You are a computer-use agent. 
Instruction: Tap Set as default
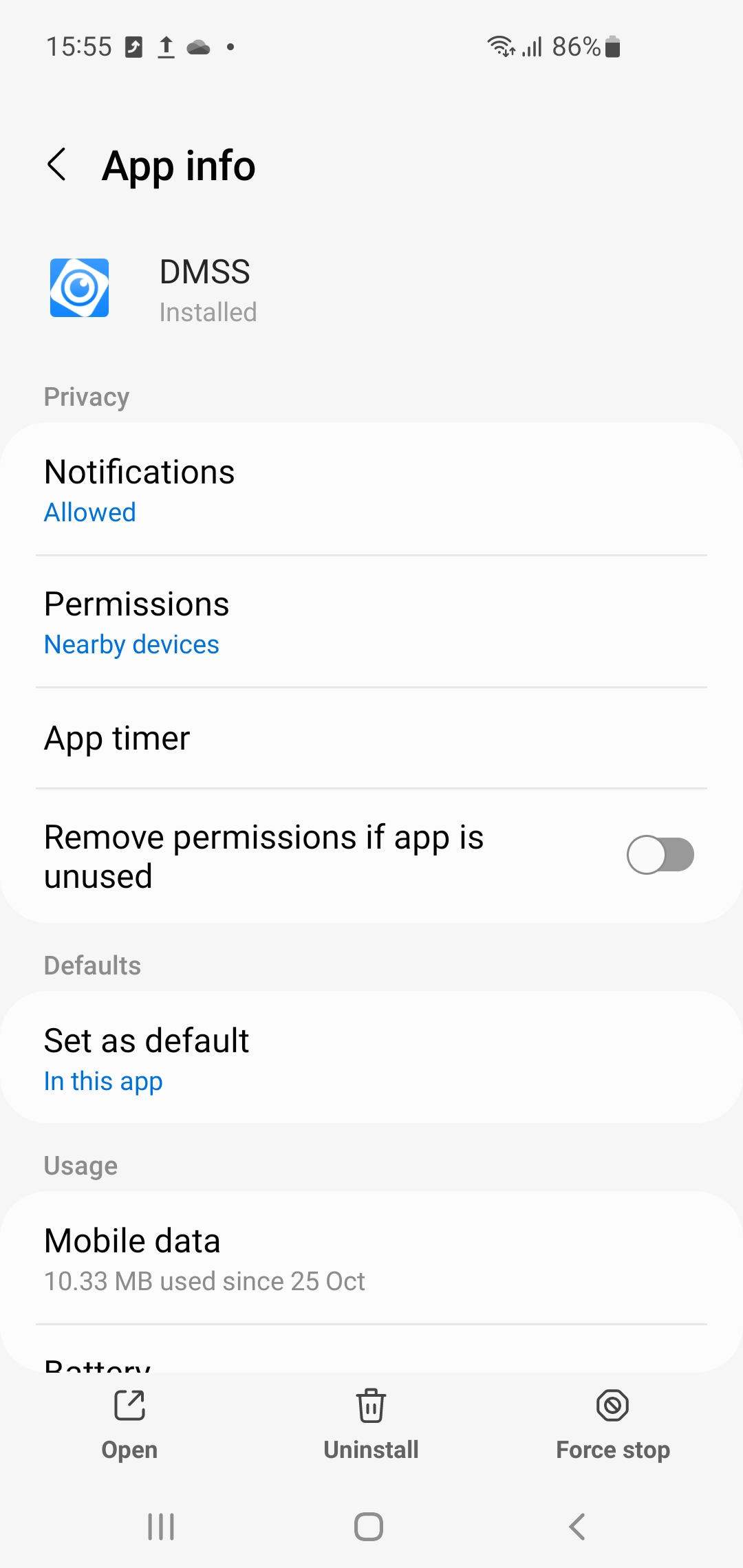coord(275,1058)
